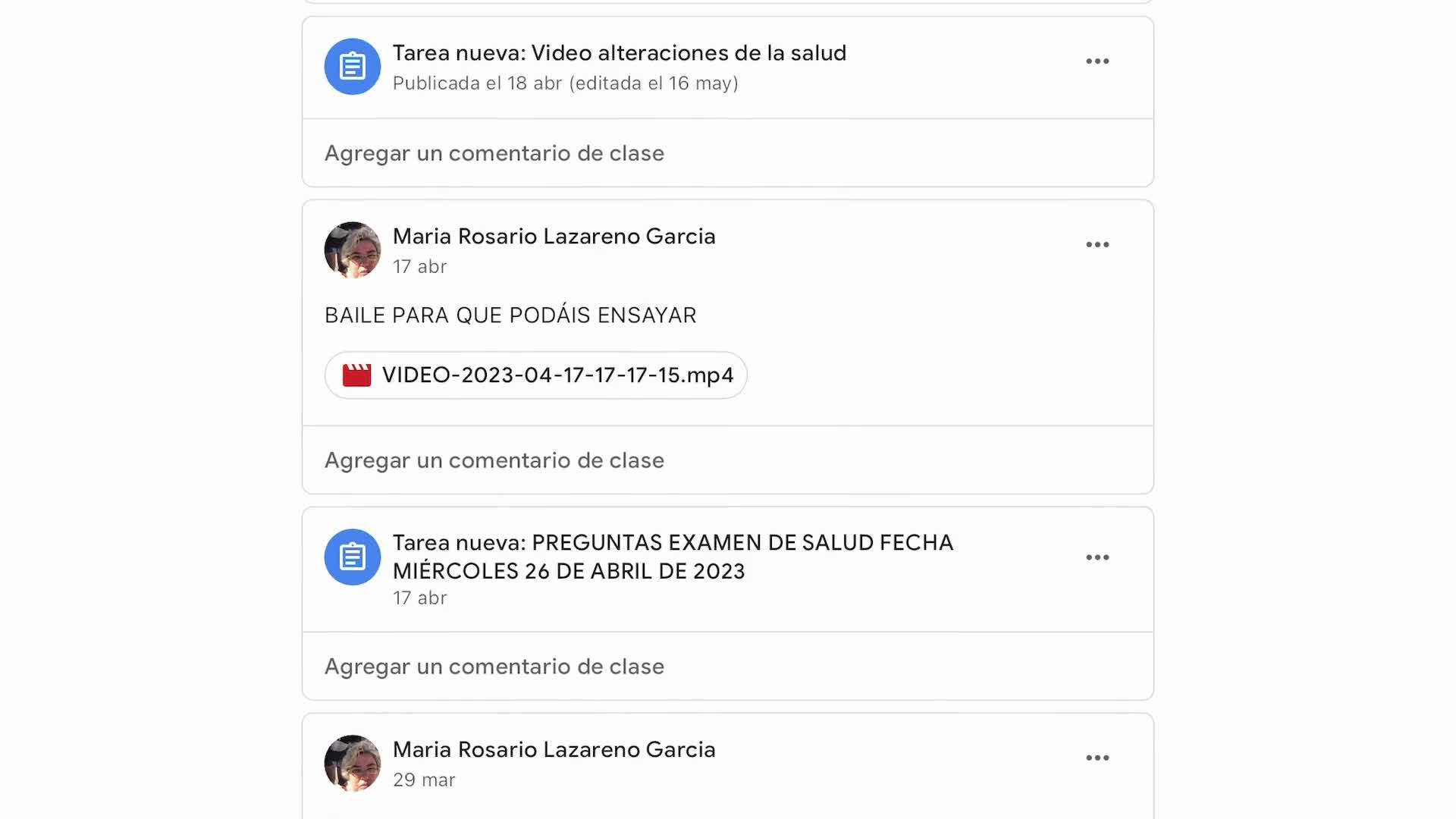This screenshot has height=819, width=1456.
Task: Open options for the 17 abr BAILE post
Action: (x=1097, y=245)
